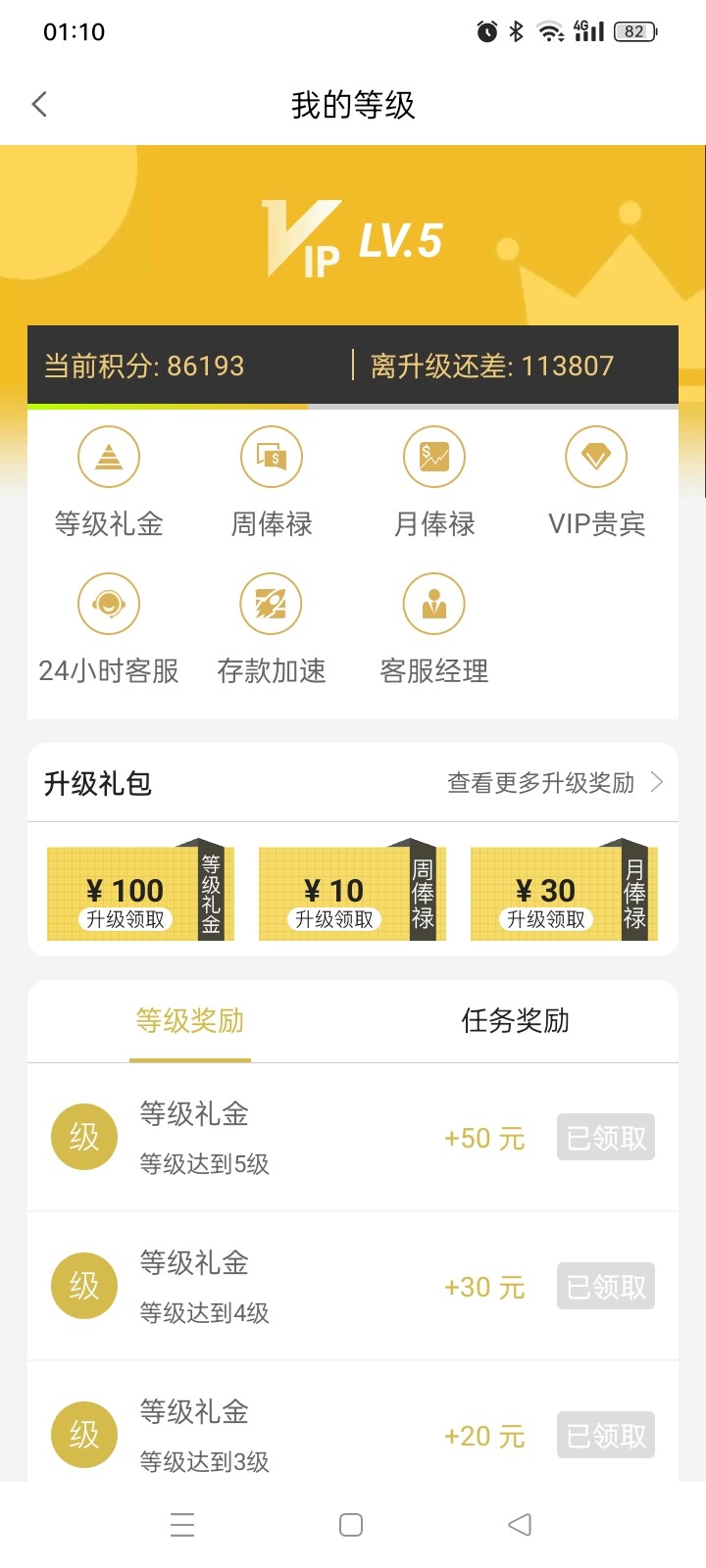Open 月俸禄 benefit icon
Viewport: 706px width, 1568px height.
click(434, 458)
